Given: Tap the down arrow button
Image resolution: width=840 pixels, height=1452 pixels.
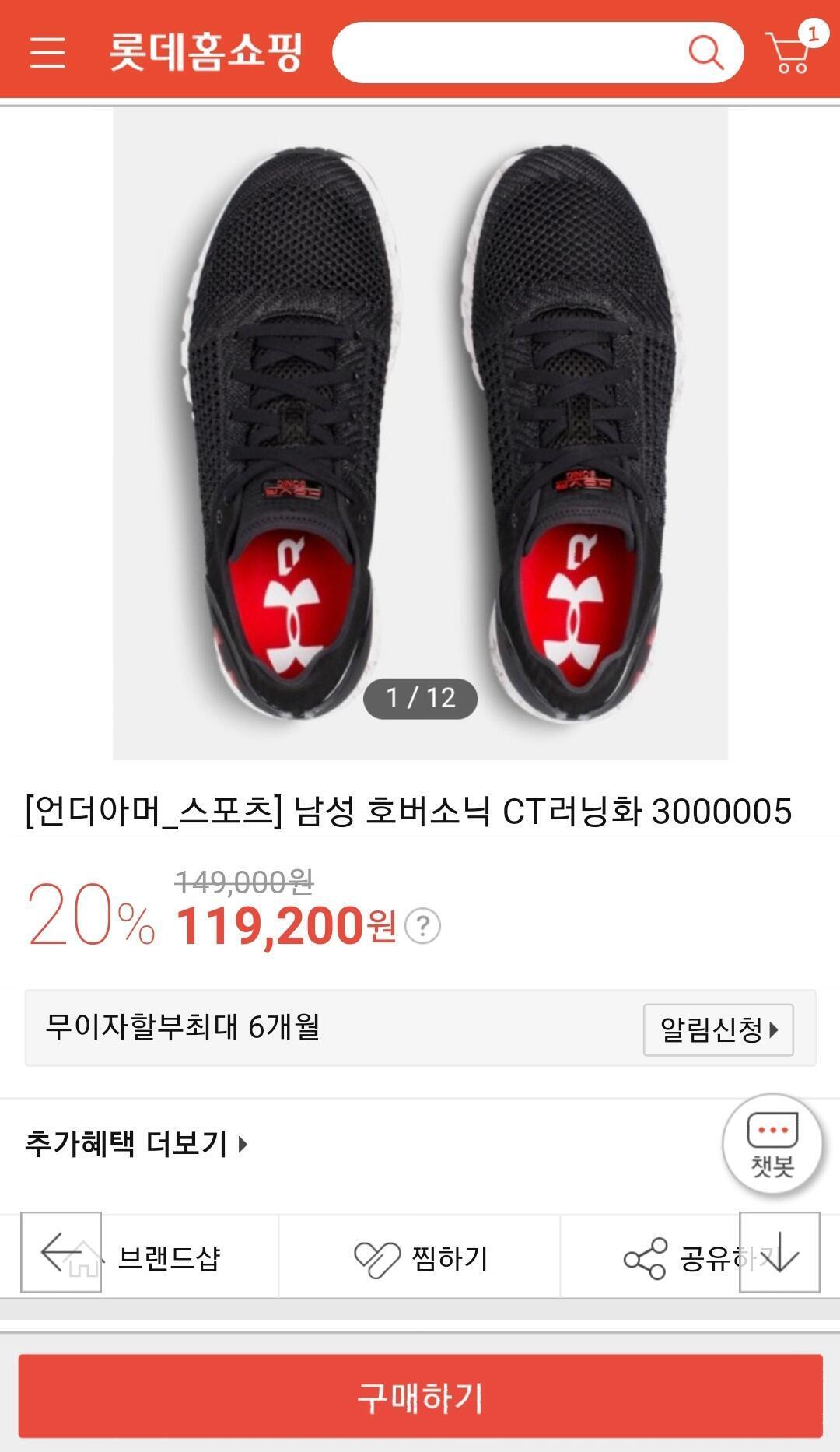Looking at the screenshot, I should point(779,1252).
